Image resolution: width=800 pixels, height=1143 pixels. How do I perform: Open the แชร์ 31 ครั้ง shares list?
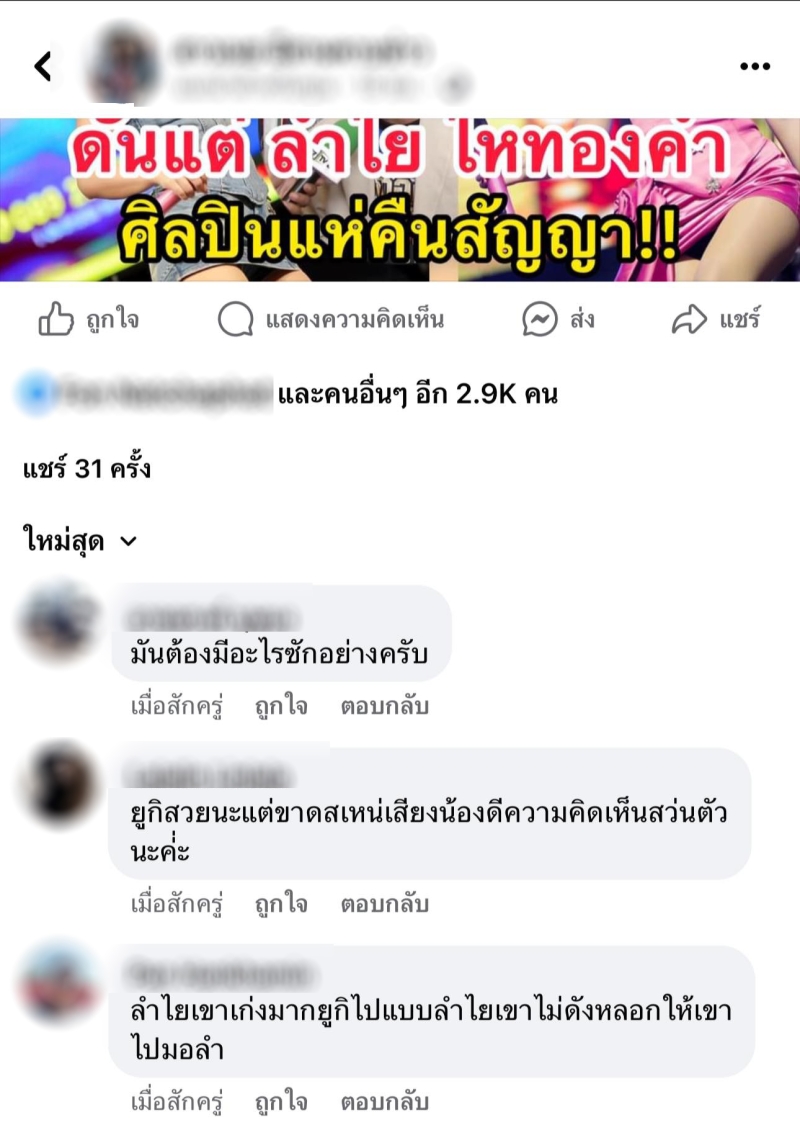point(86,467)
